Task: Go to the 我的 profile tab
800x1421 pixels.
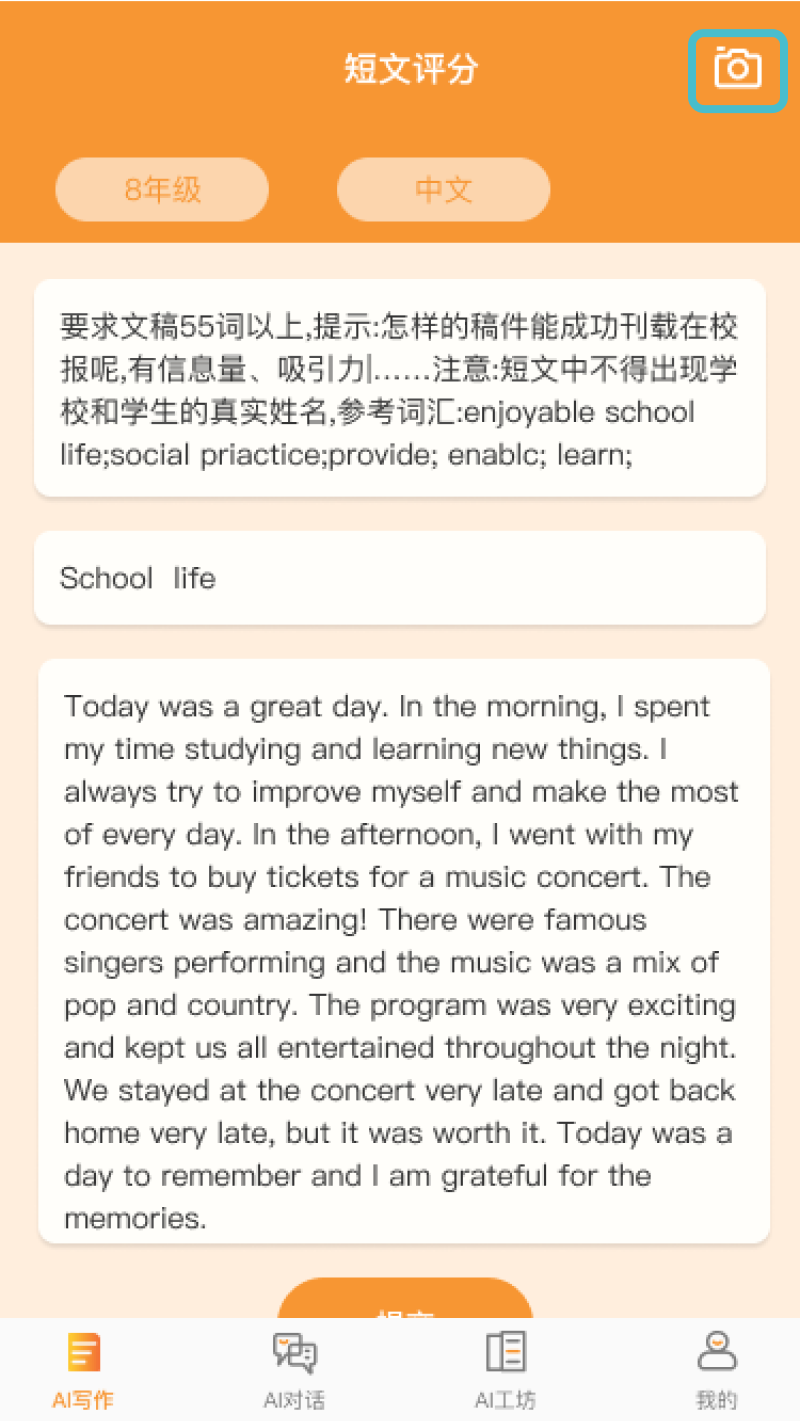Action: tap(716, 1370)
